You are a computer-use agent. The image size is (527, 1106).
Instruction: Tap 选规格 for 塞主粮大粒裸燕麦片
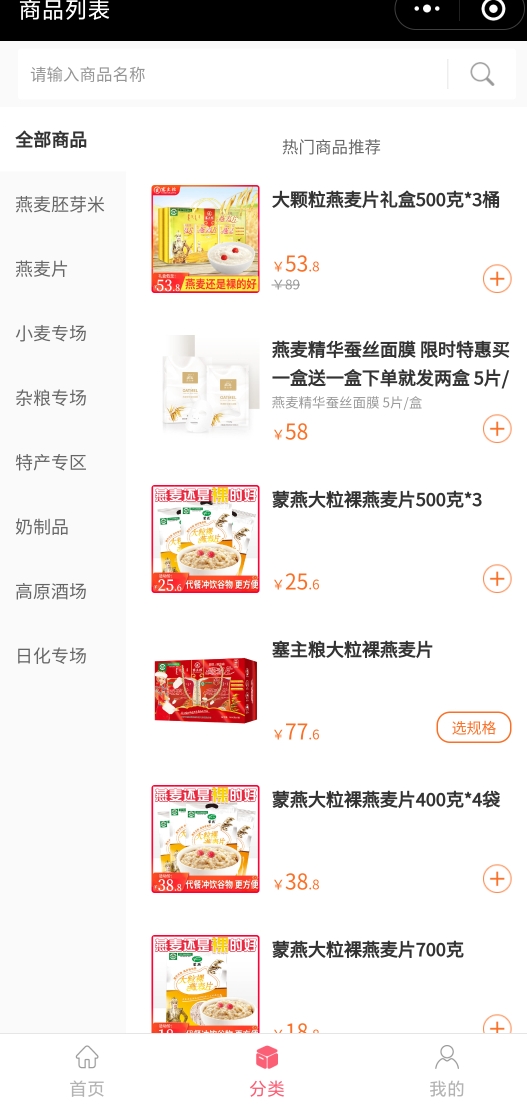coord(473,727)
